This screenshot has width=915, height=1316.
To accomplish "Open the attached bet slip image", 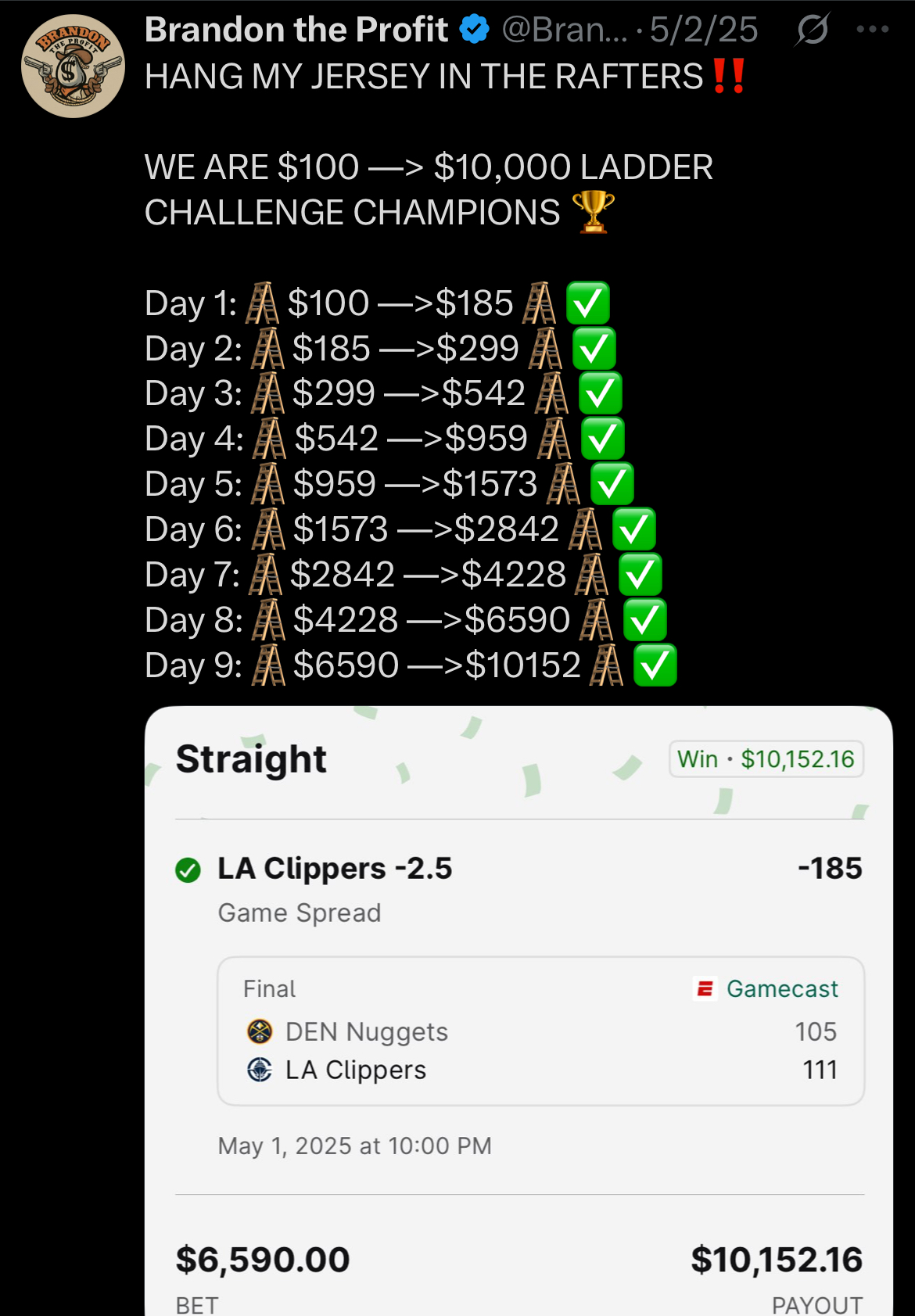I will [x=518, y=1009].
